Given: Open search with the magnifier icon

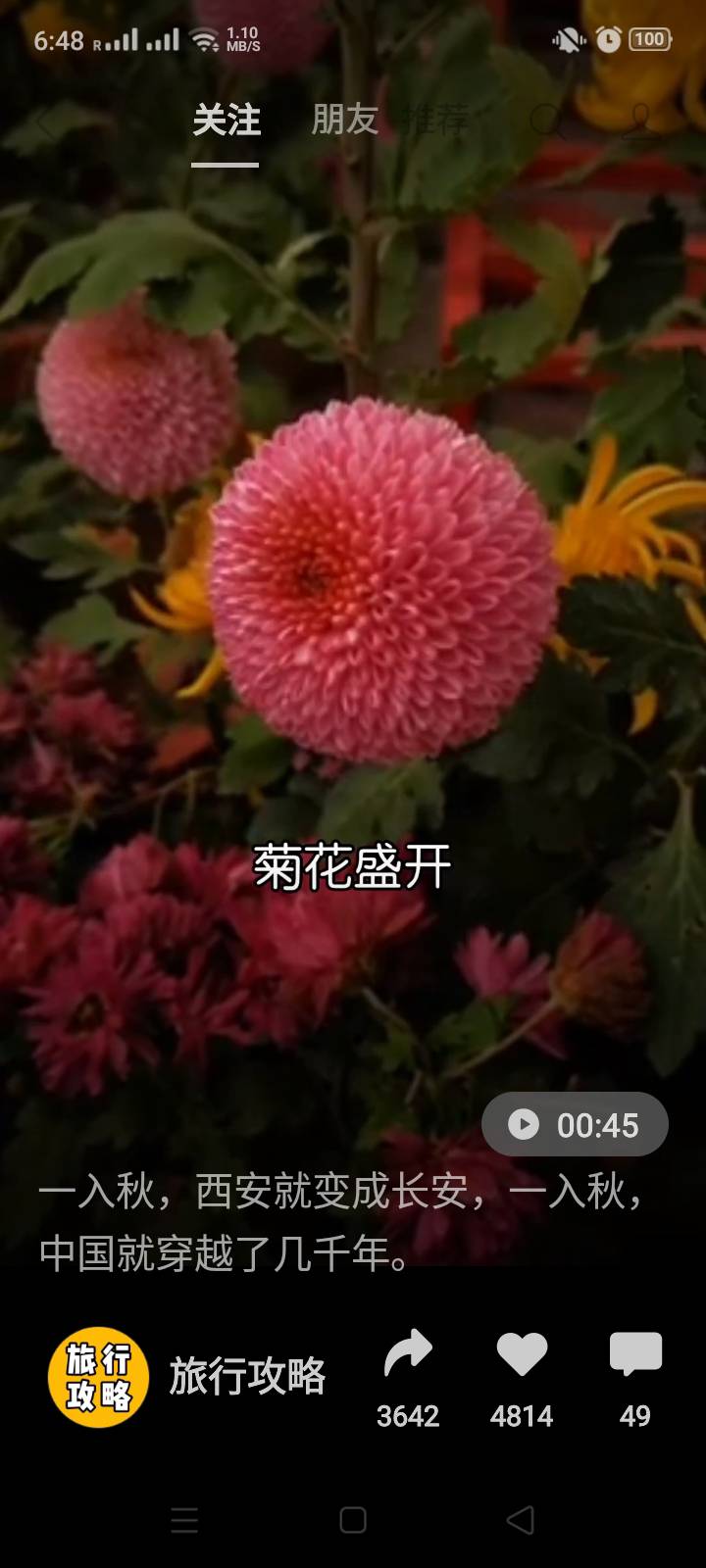Looking at the screenshot, I should coord(547,122).
